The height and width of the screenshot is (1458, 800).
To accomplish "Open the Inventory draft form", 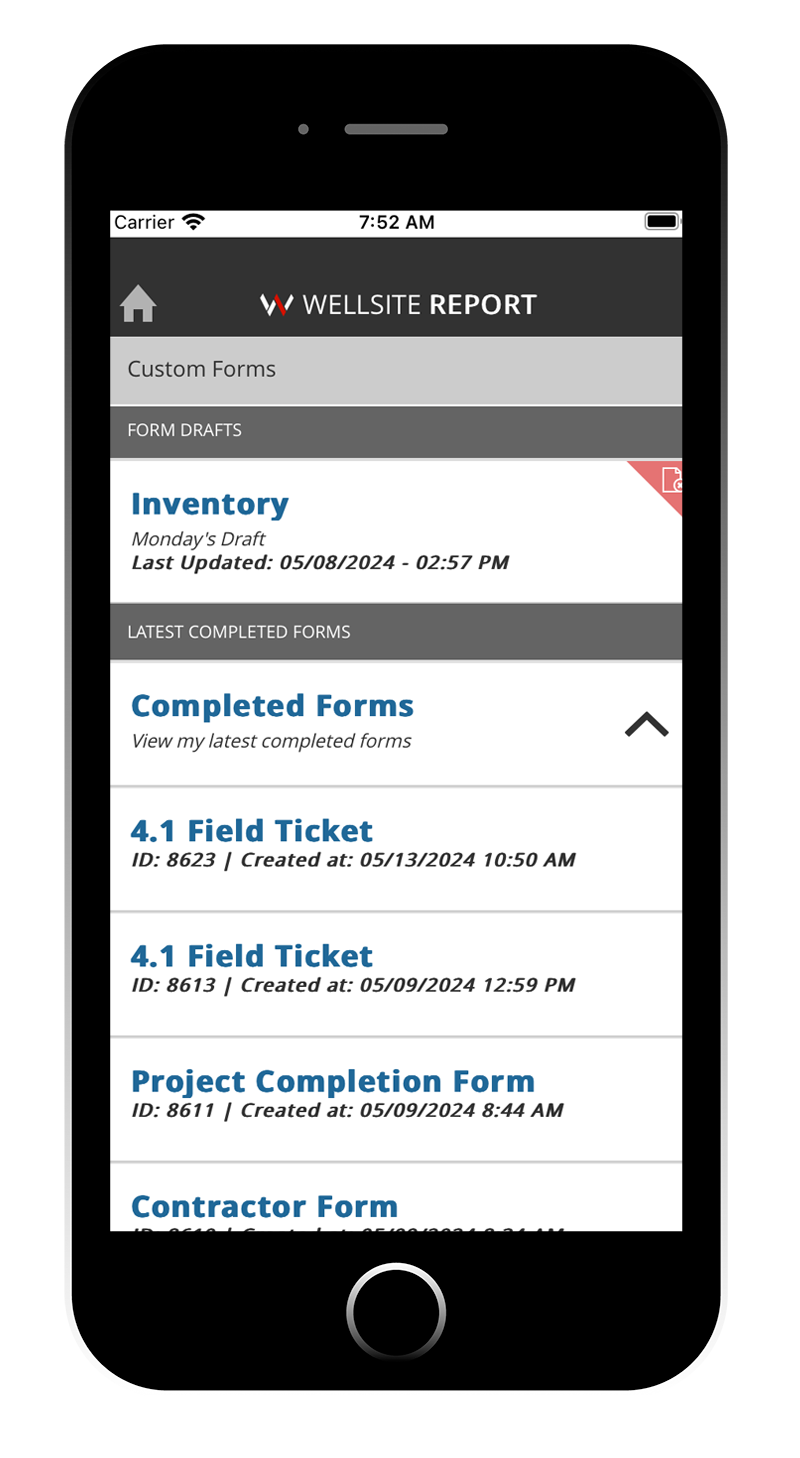I will tap(396, 531).
